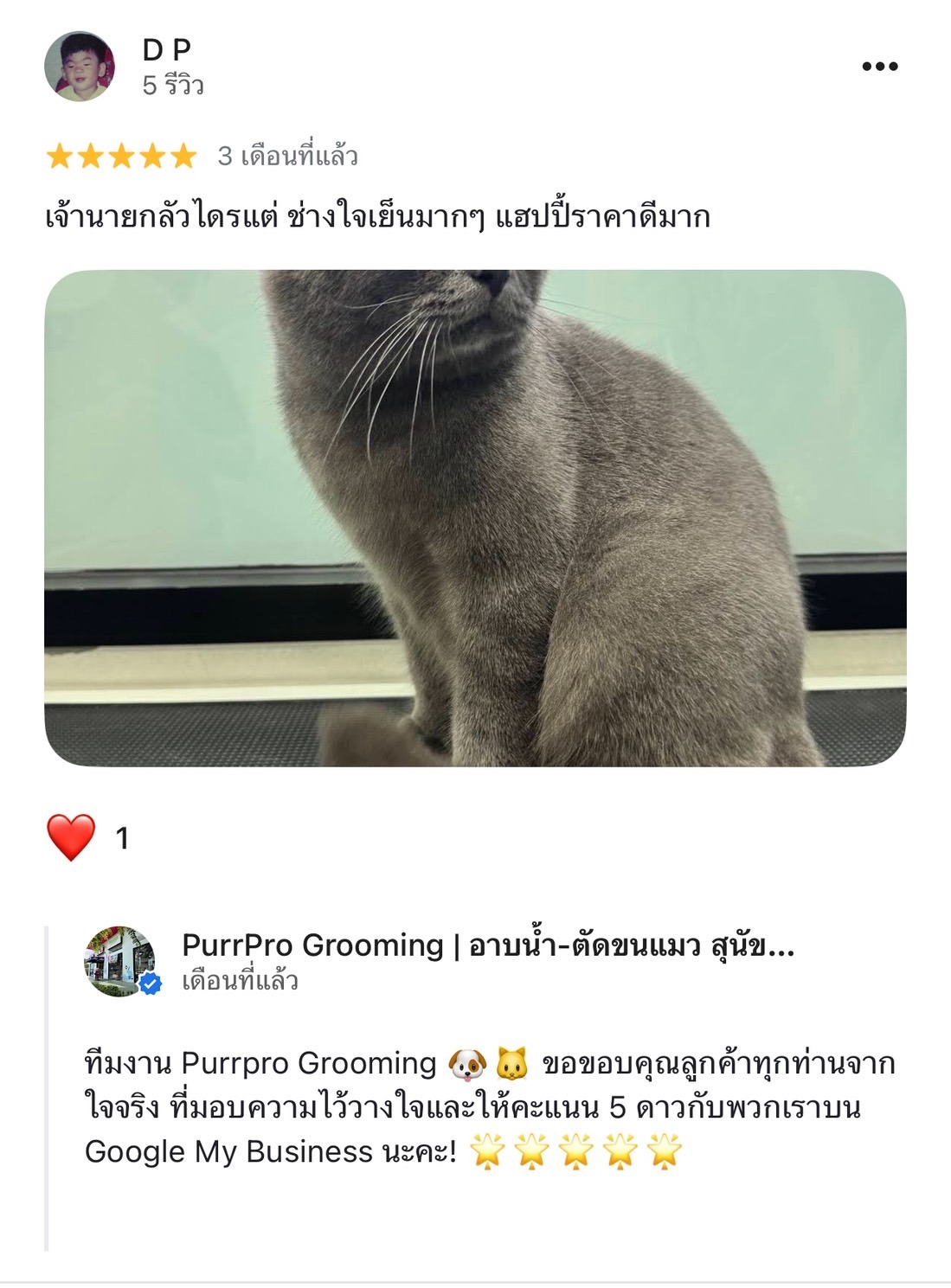View the gray cat photo full screen
This screenshot has width=951, height=1288.
[475, 517]
